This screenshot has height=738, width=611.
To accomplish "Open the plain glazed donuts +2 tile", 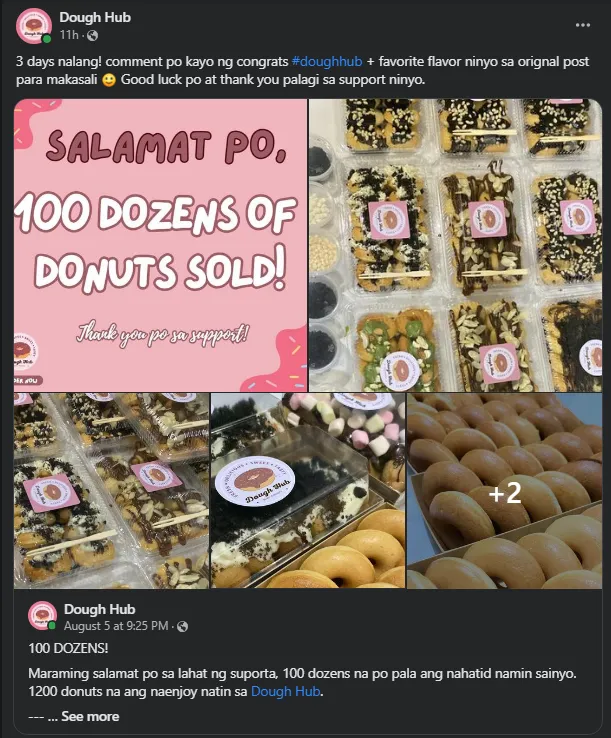I will (x=504, y=491).
